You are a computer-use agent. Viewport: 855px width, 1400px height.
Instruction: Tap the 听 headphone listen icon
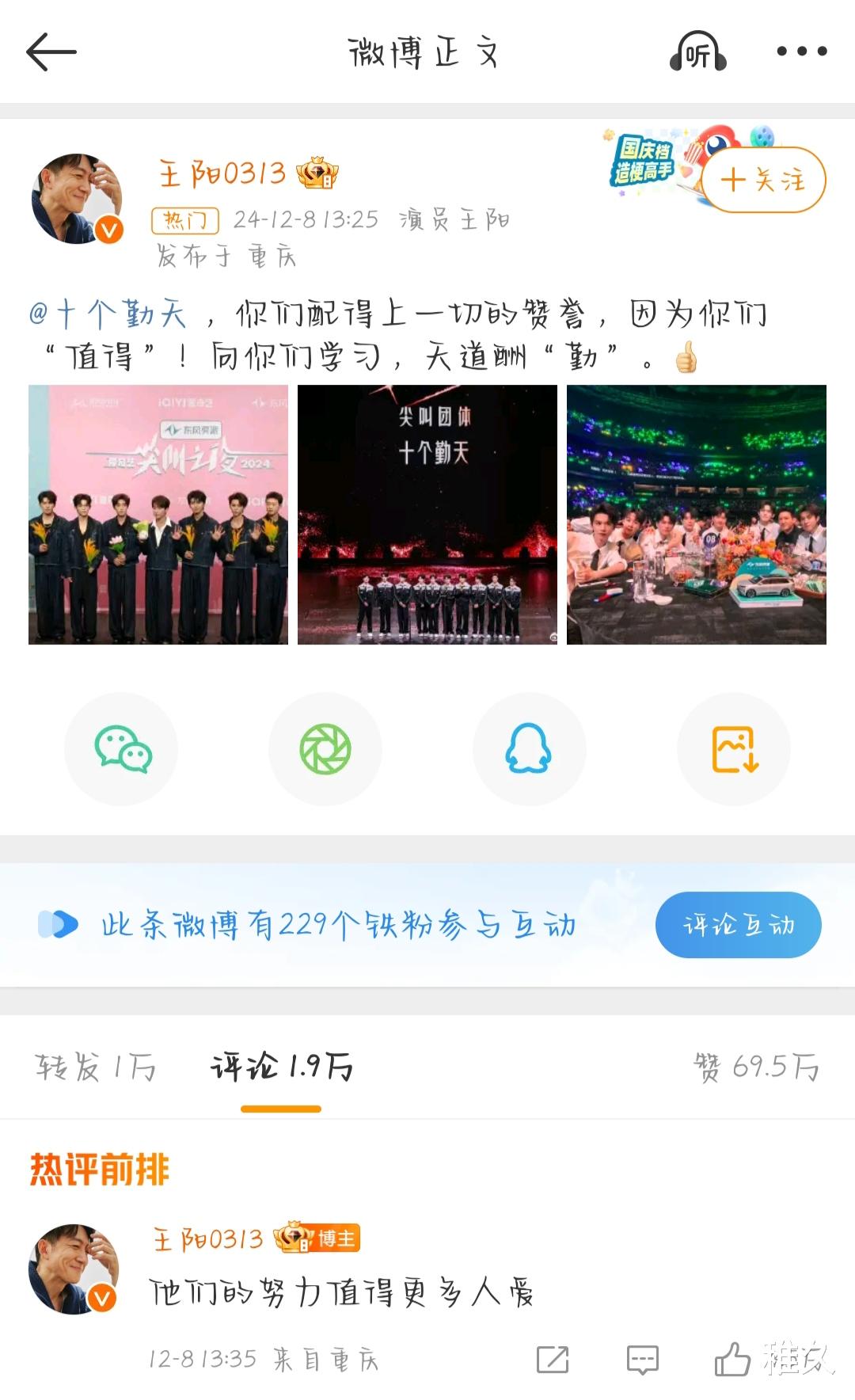[697, 53]
